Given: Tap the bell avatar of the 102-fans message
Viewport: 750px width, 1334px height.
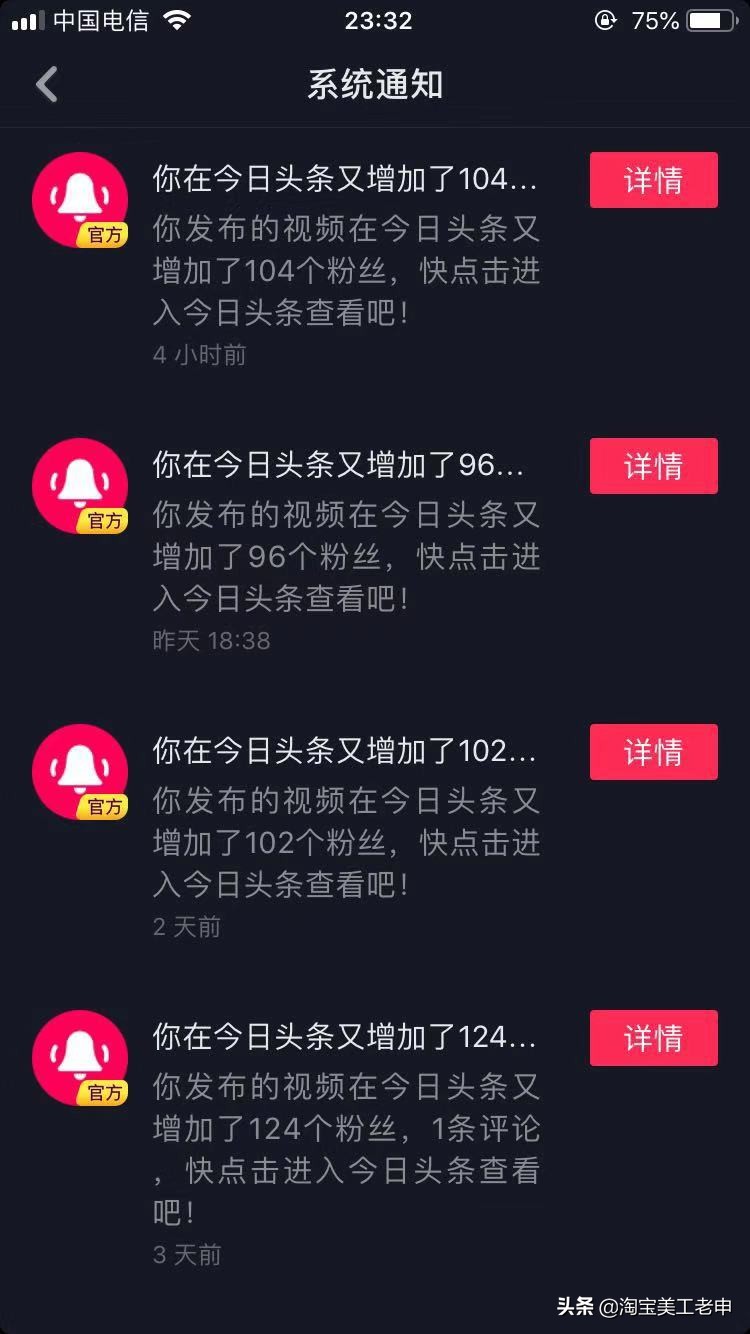Looking at the screenshot, I should pos(80,769).
